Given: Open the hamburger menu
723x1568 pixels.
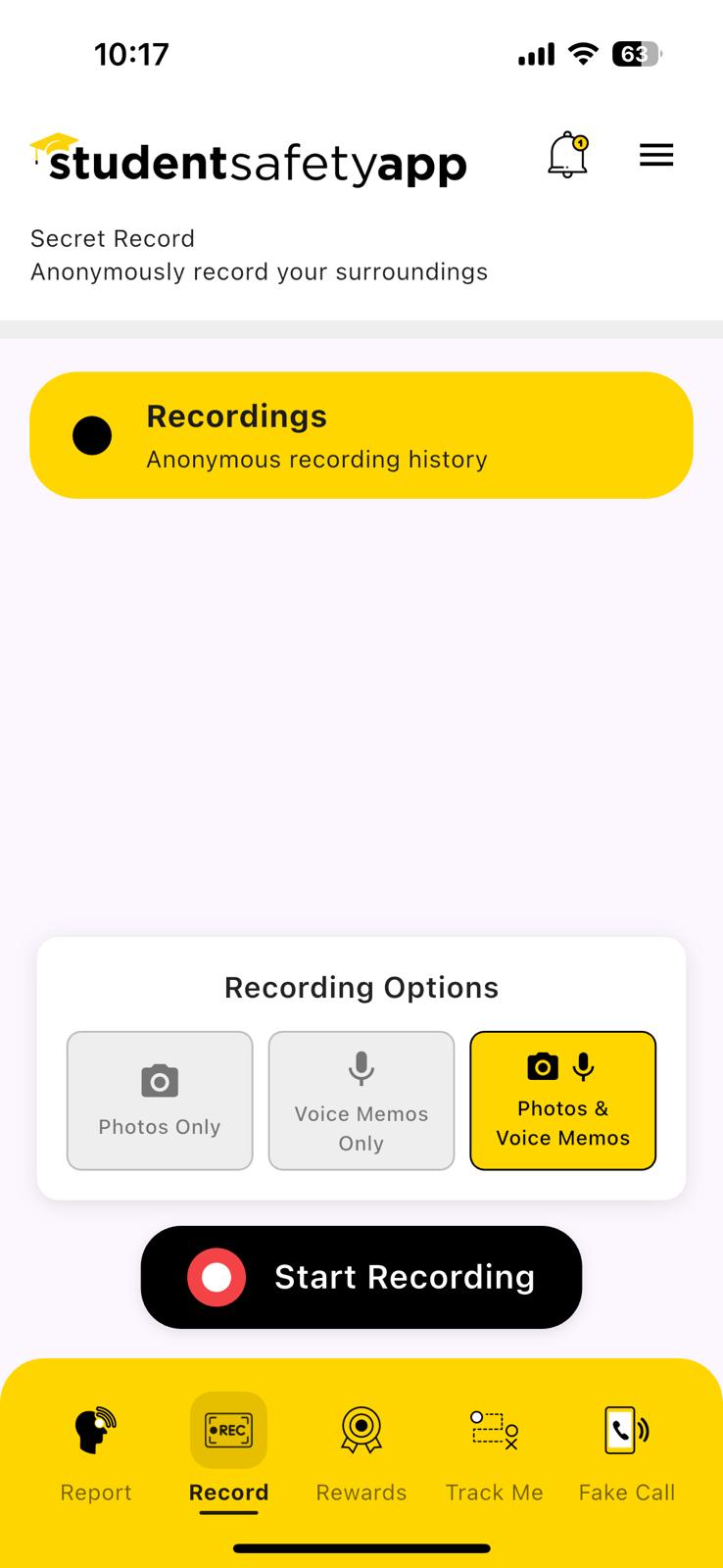Looking at the screenshot, I should [x=656, y=155].
